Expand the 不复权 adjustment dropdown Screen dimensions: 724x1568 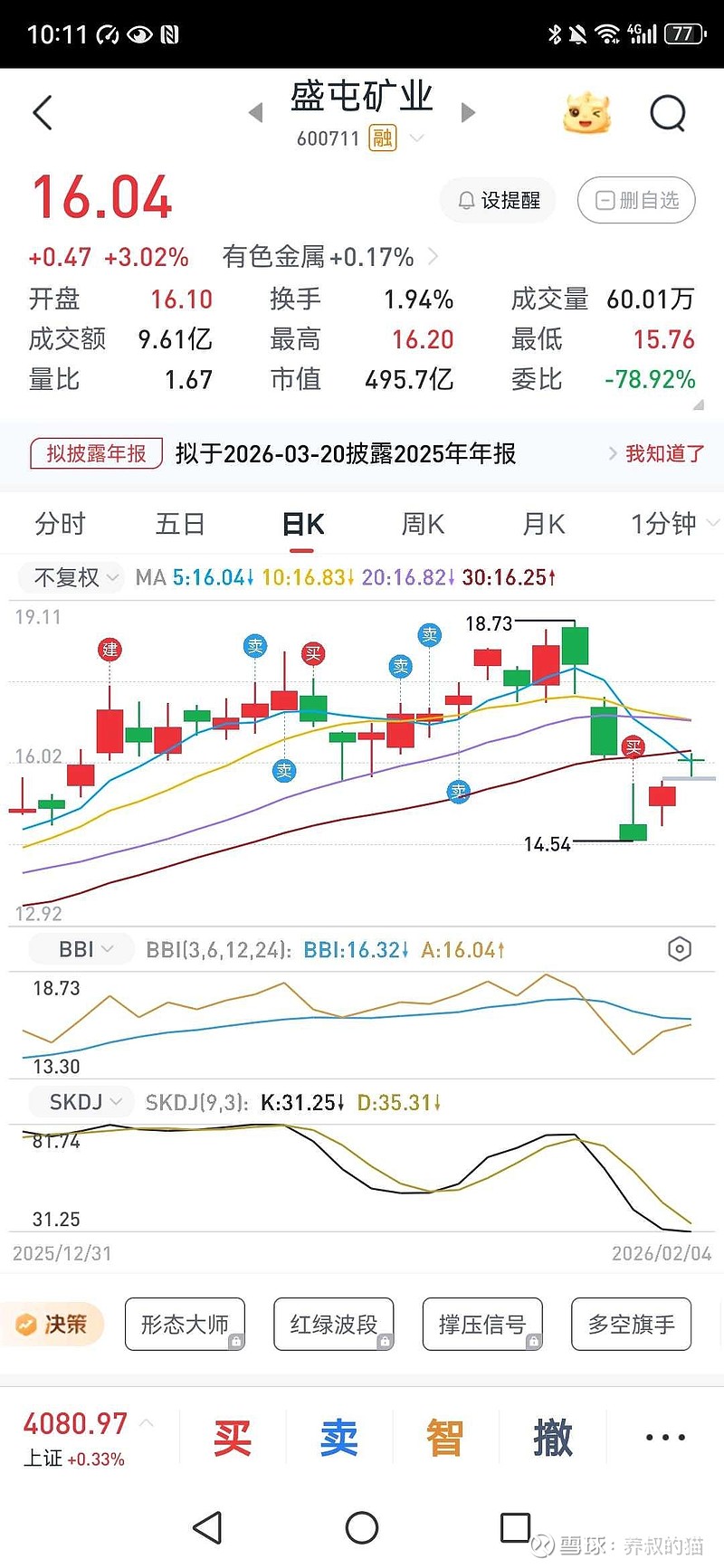[71, 577]
